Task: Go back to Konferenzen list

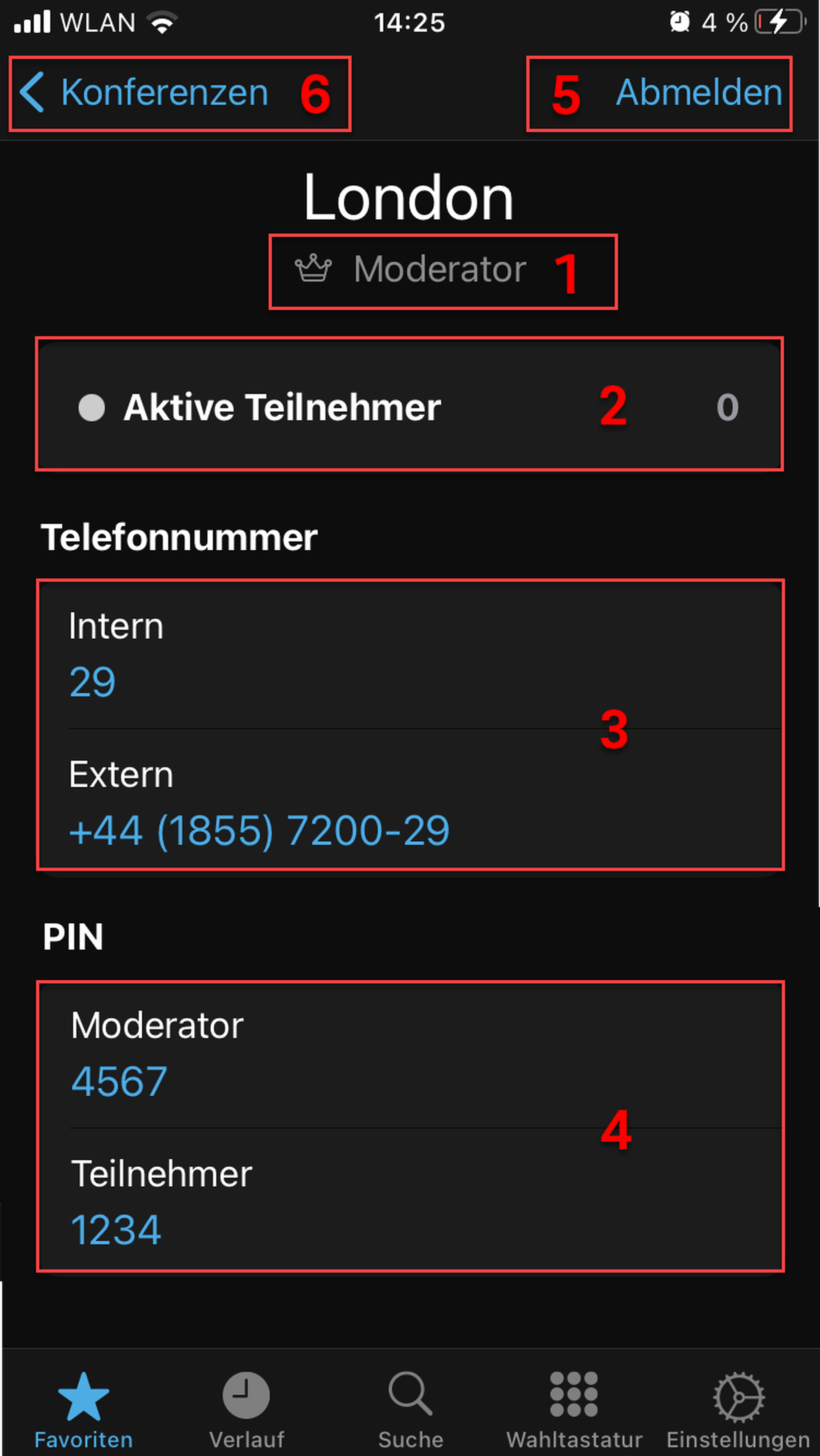Action: [144, 92]
